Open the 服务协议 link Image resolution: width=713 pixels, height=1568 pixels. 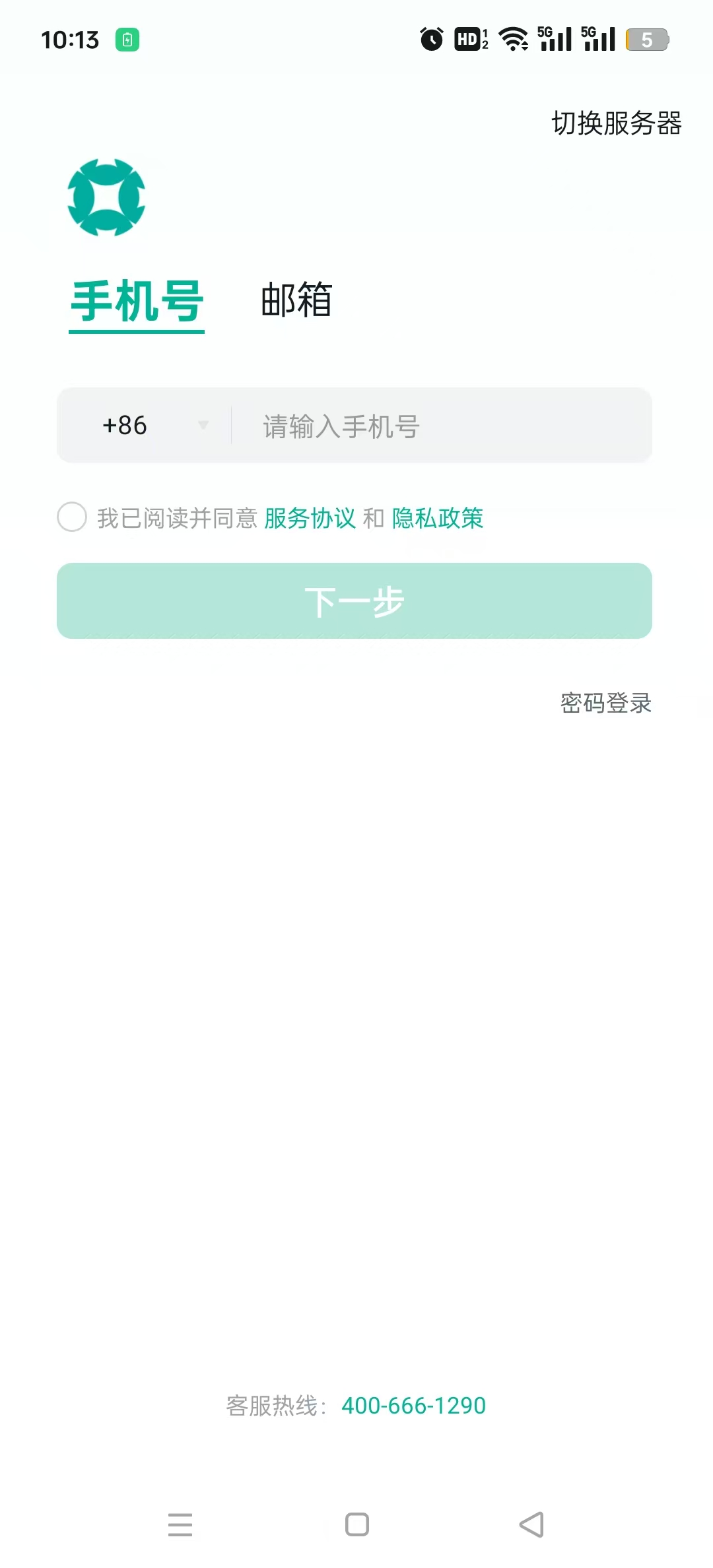(x=310, y=518)
